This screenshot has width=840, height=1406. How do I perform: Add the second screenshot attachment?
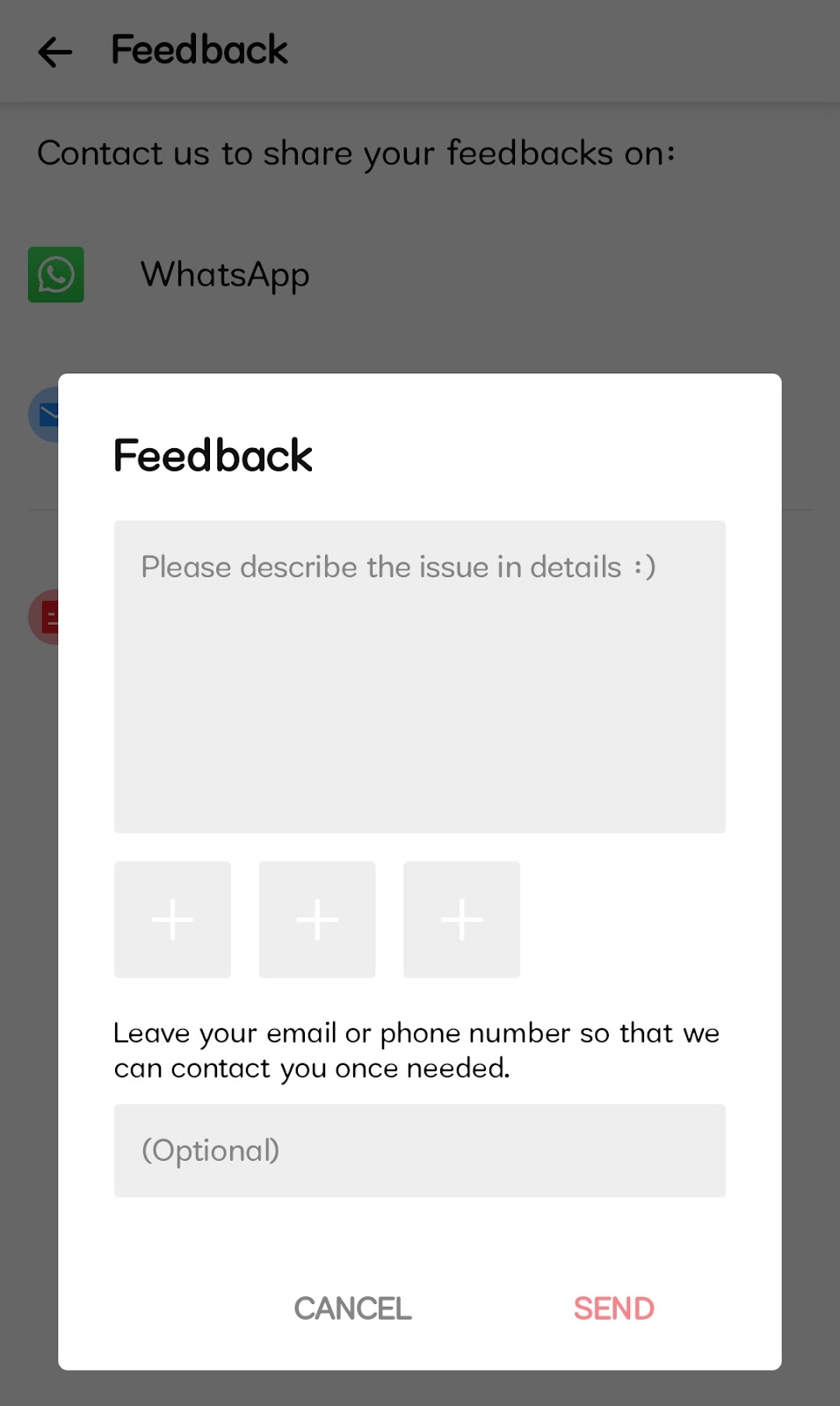pyautogui.click(x=317, y=919)
